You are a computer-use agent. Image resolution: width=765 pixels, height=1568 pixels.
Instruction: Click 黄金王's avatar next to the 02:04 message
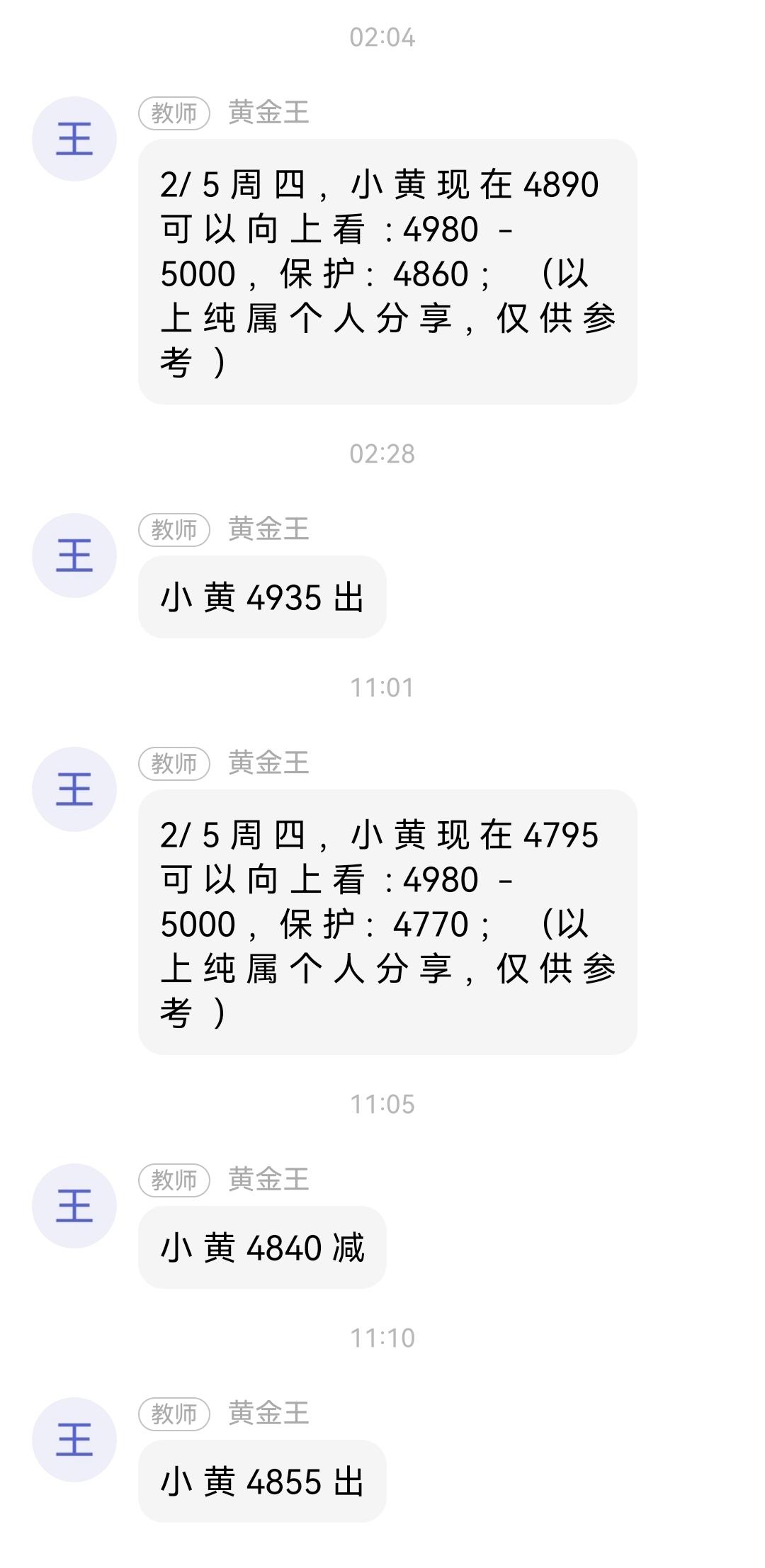pos(73,138)
